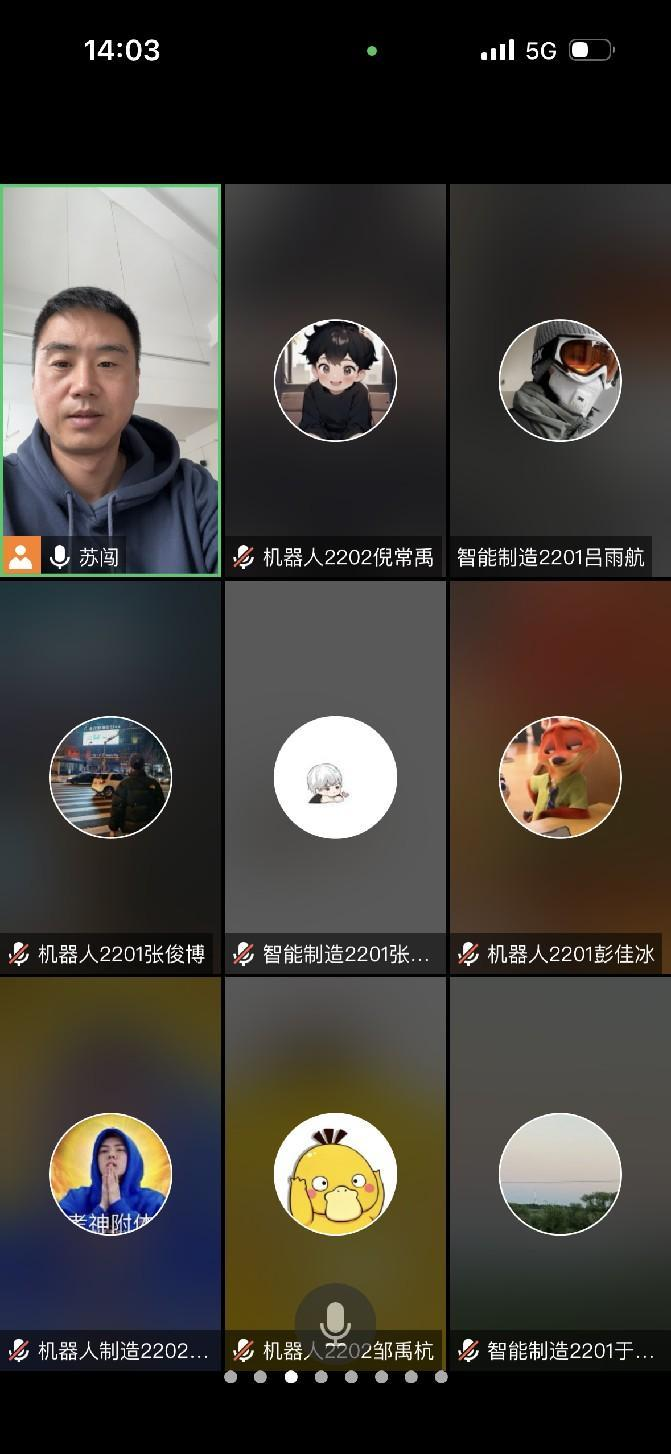View participant 智能制造2201吕雨航's tile
The height and width of the screenshot is (1454, 671).
[x=560, y=380]
